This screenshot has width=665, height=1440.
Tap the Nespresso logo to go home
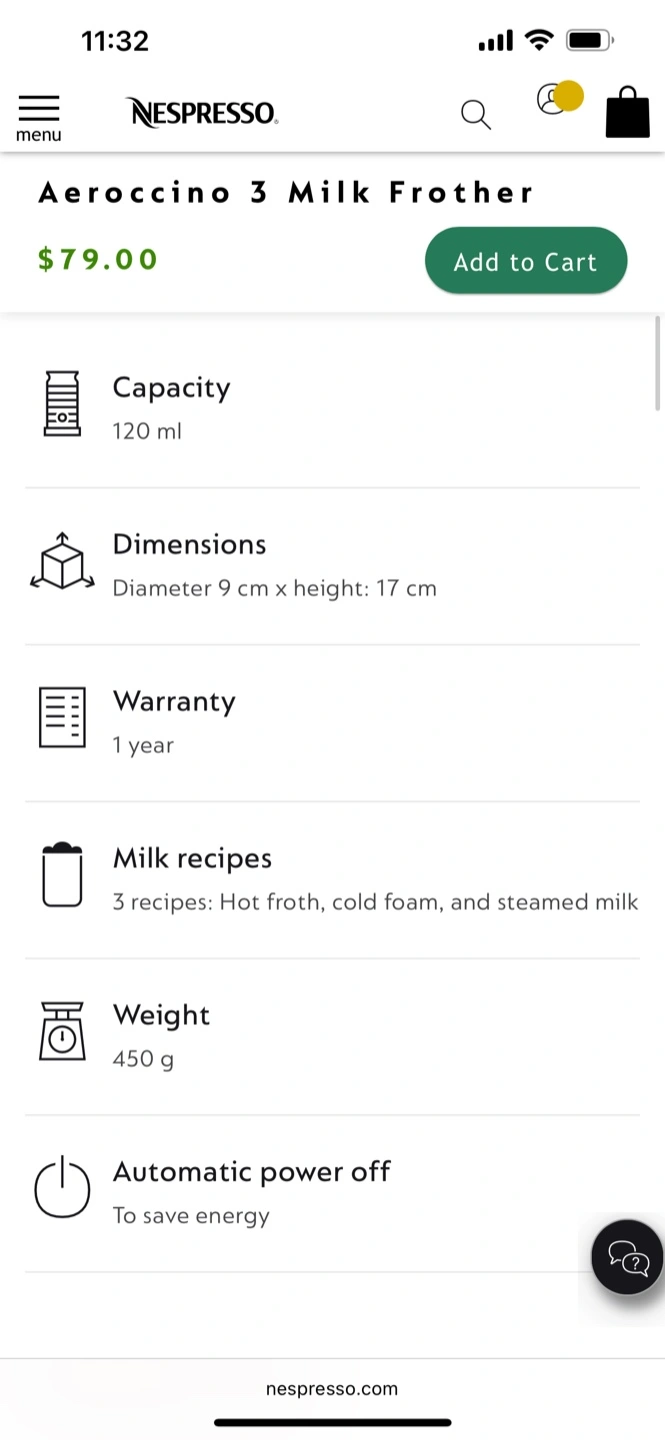coord(202,113)
